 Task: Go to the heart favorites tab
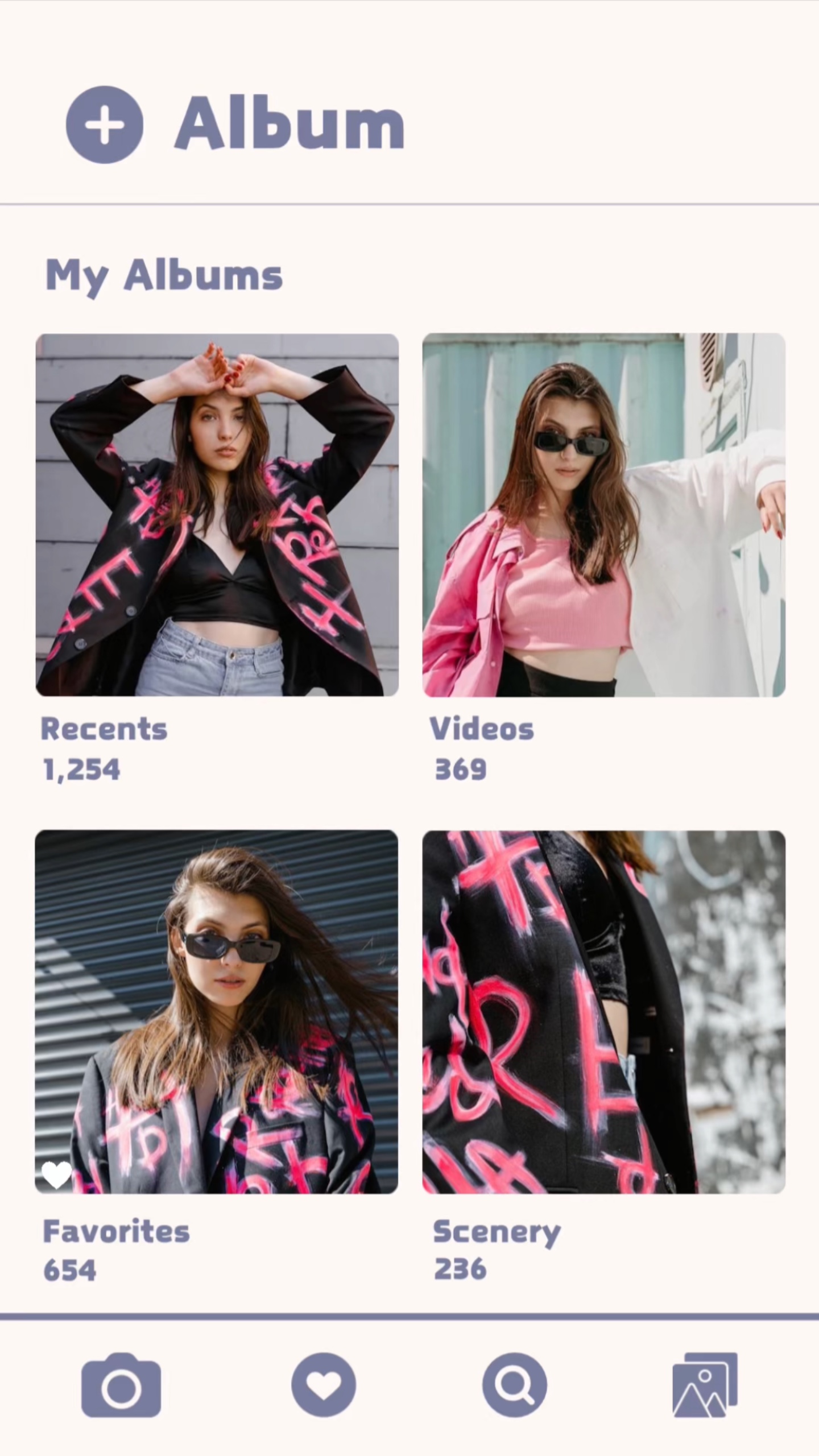pos(324,1385)
